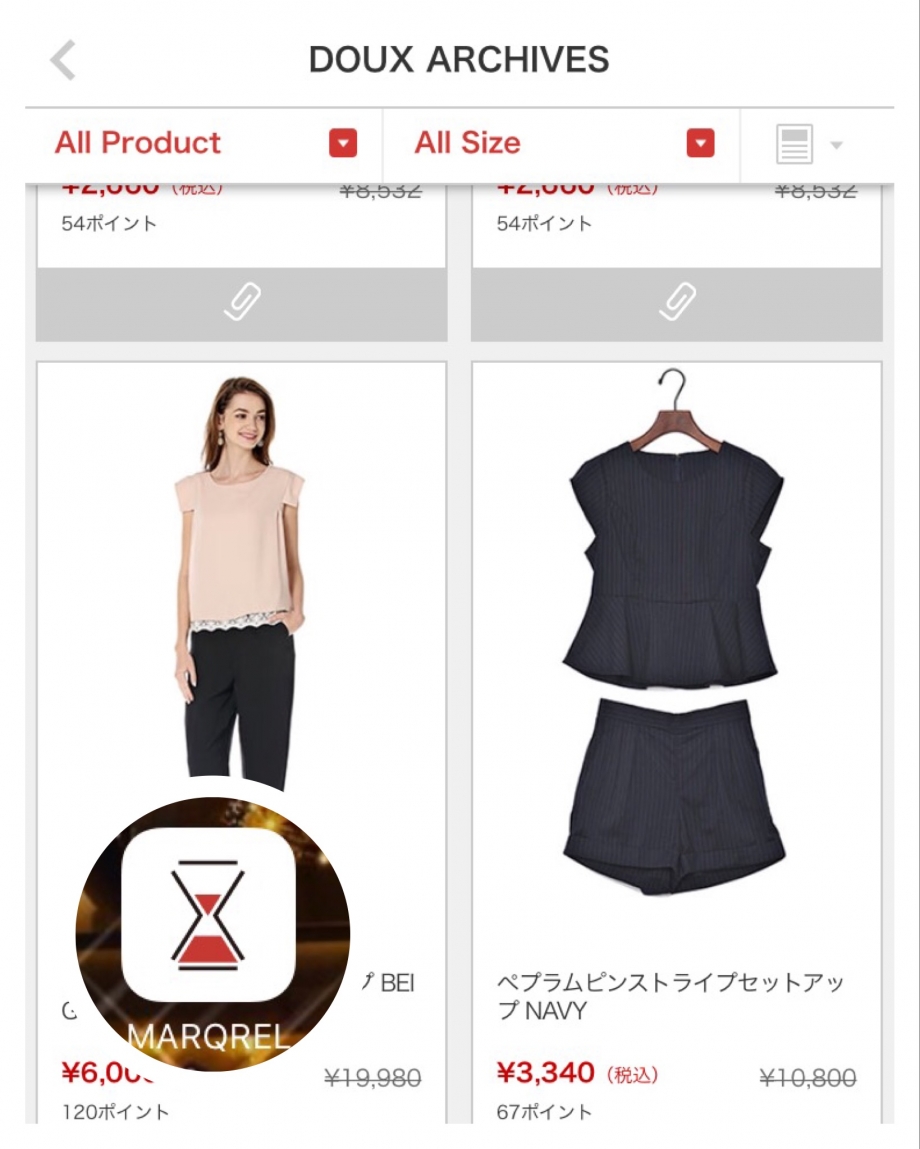Change the list layout view
The image size is (920, 1149).
pyautogui.click(x=808, y=145)
